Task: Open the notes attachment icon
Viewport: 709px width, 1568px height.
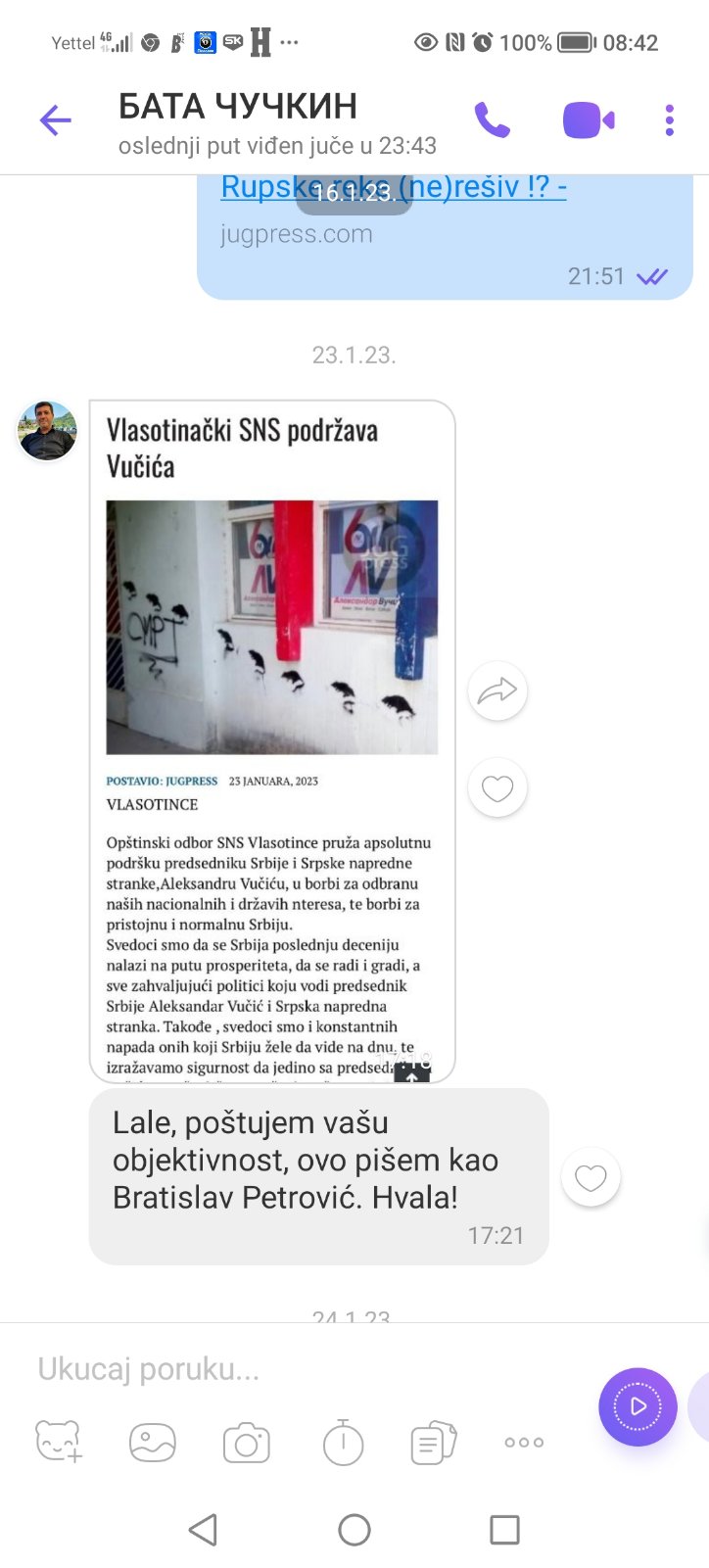Action: 434,1442
